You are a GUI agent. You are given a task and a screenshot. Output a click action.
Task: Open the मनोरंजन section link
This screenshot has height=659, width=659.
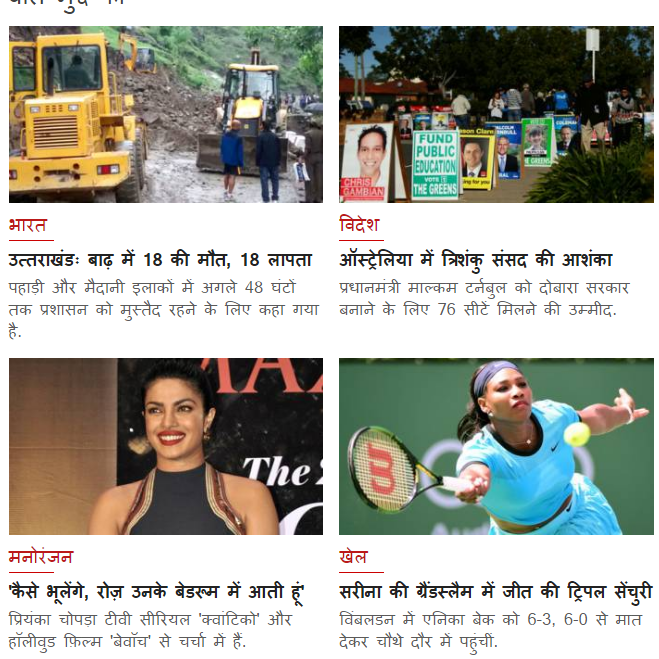[x=41, y=557]
